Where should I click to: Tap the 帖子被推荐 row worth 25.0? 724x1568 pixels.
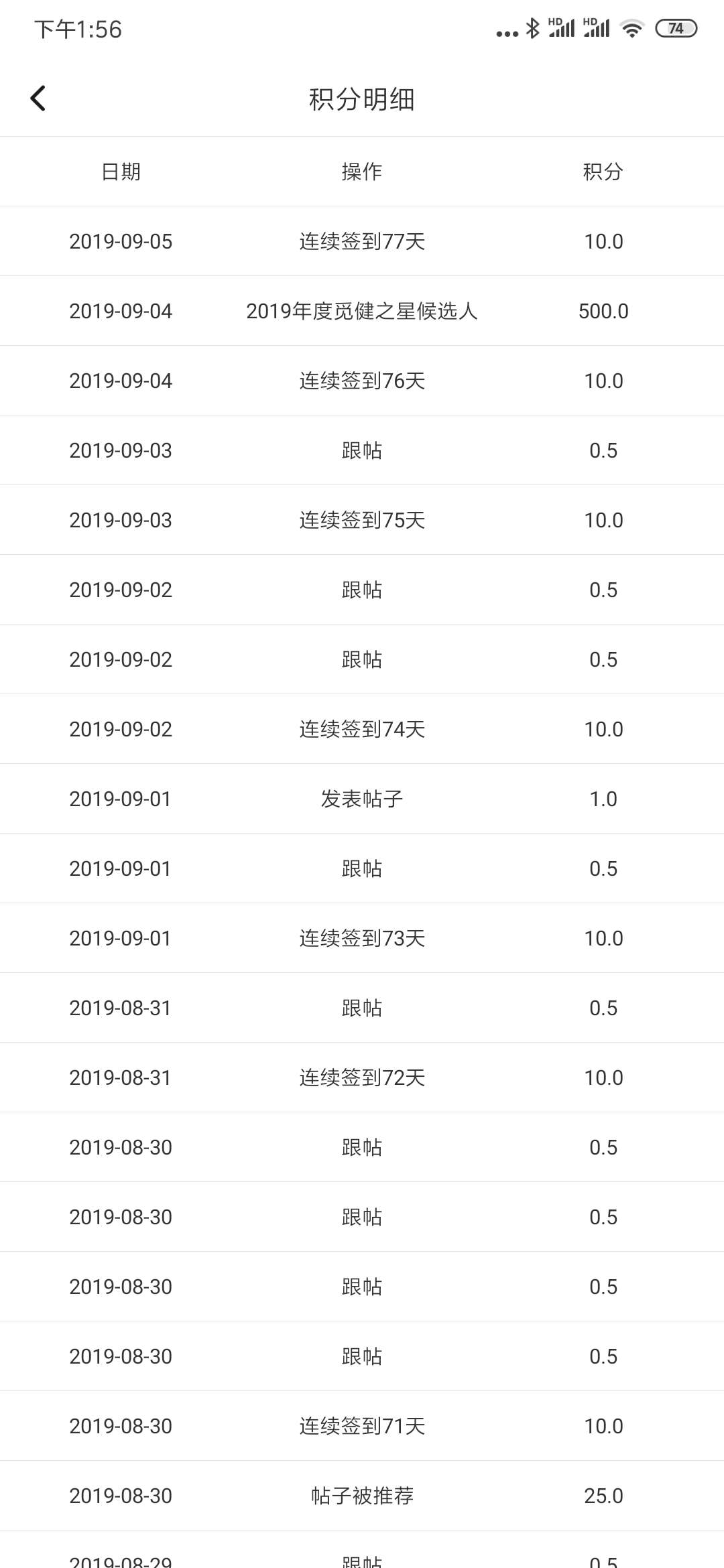362,1495
